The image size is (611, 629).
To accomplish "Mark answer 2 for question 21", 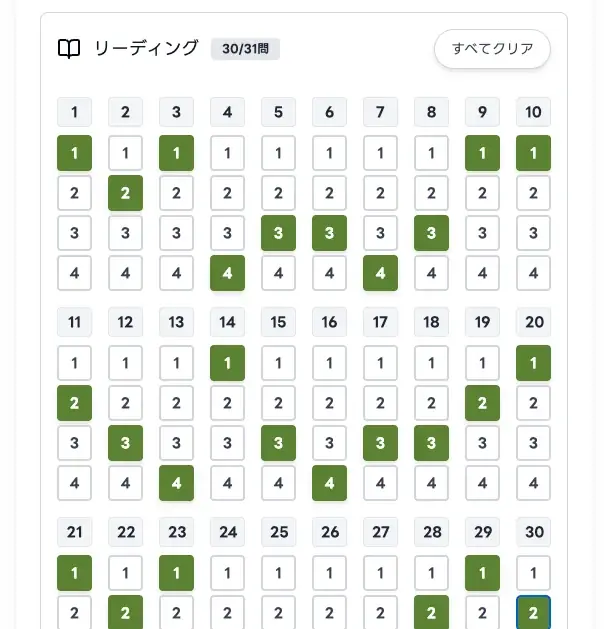I will [75, 612].
